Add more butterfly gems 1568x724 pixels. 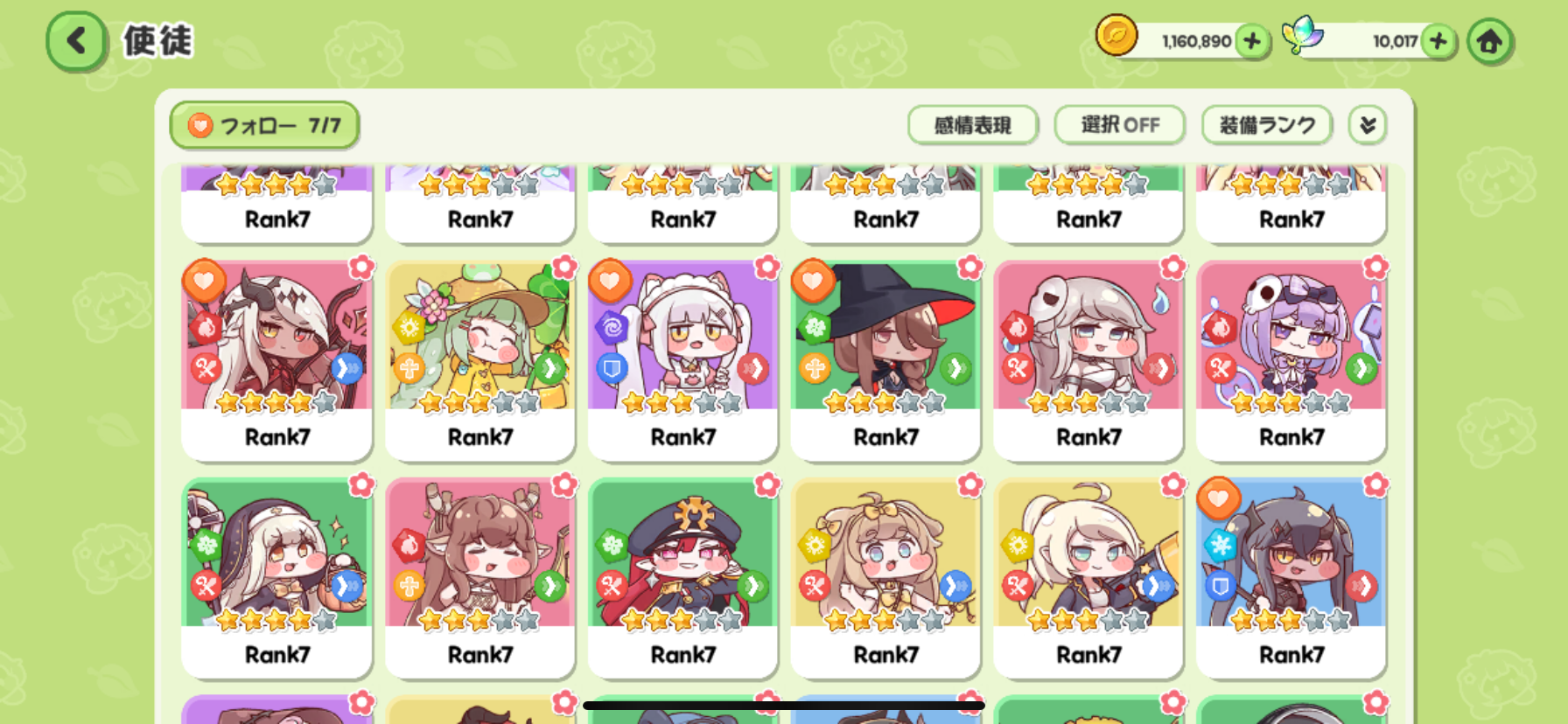[x=1438, y=41]
